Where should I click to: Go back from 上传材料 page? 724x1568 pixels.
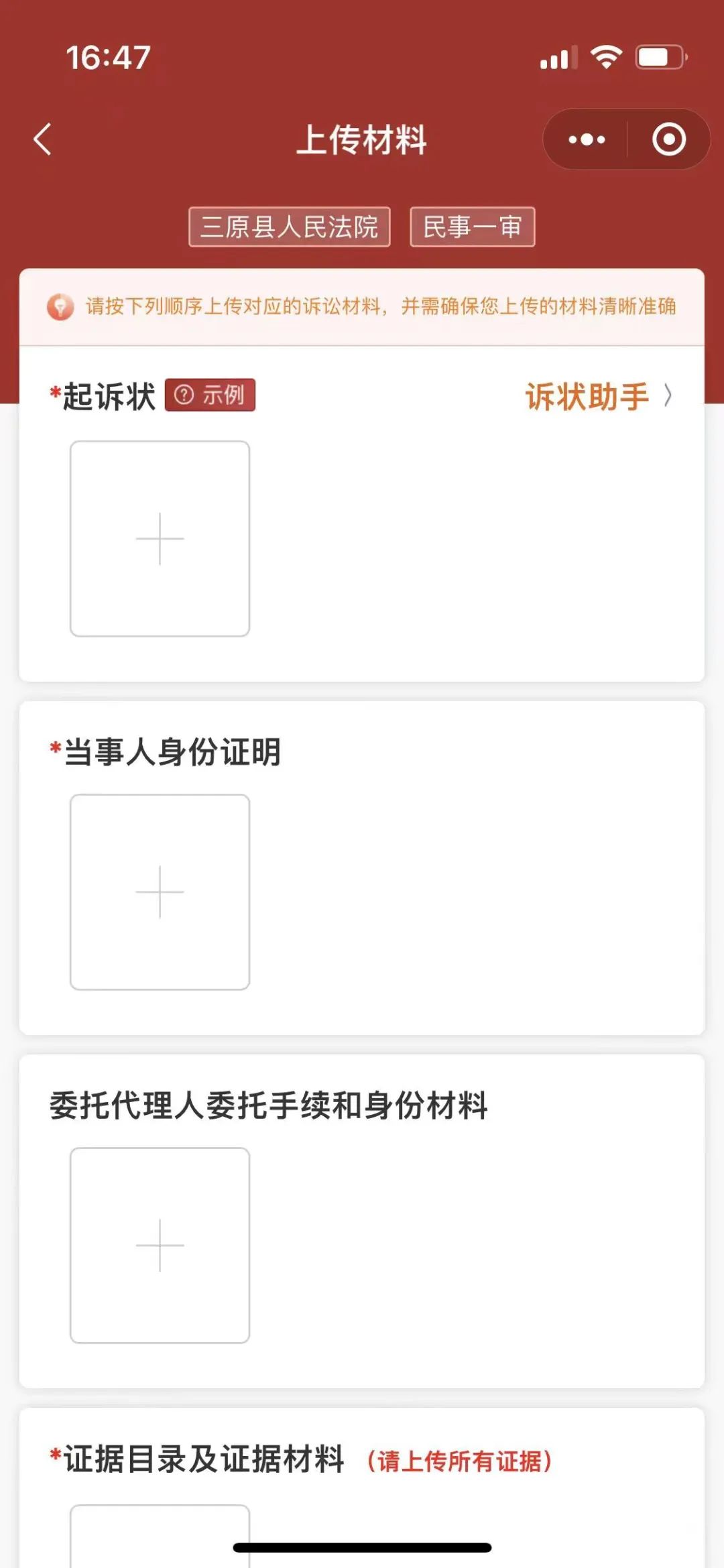coord(43,139)
